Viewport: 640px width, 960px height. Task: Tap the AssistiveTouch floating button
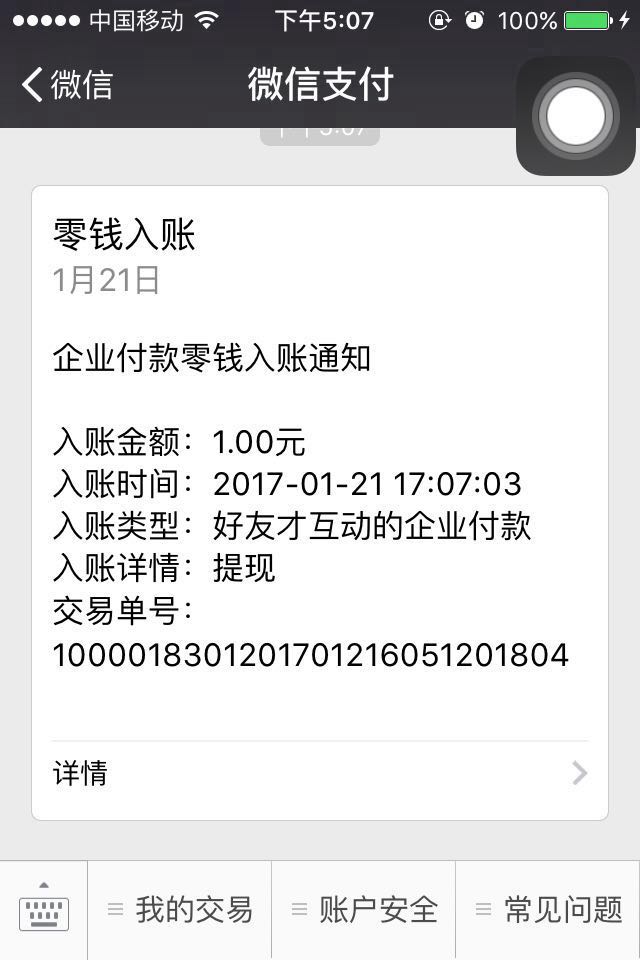(576, 116)
